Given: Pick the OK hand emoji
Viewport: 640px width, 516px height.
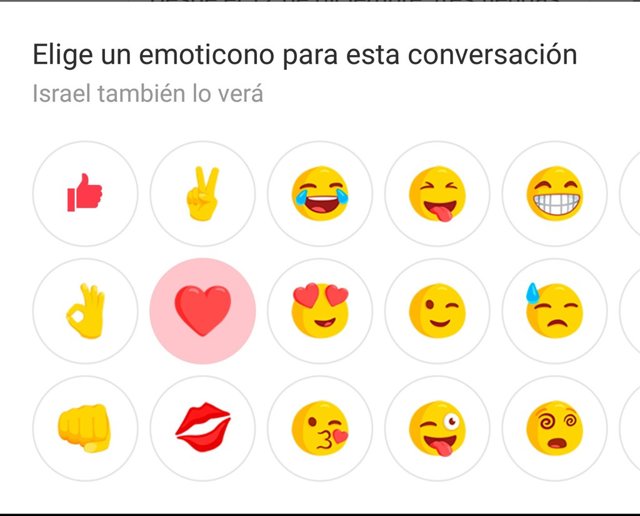Looking at the screenshot, I should pos(85,311).
